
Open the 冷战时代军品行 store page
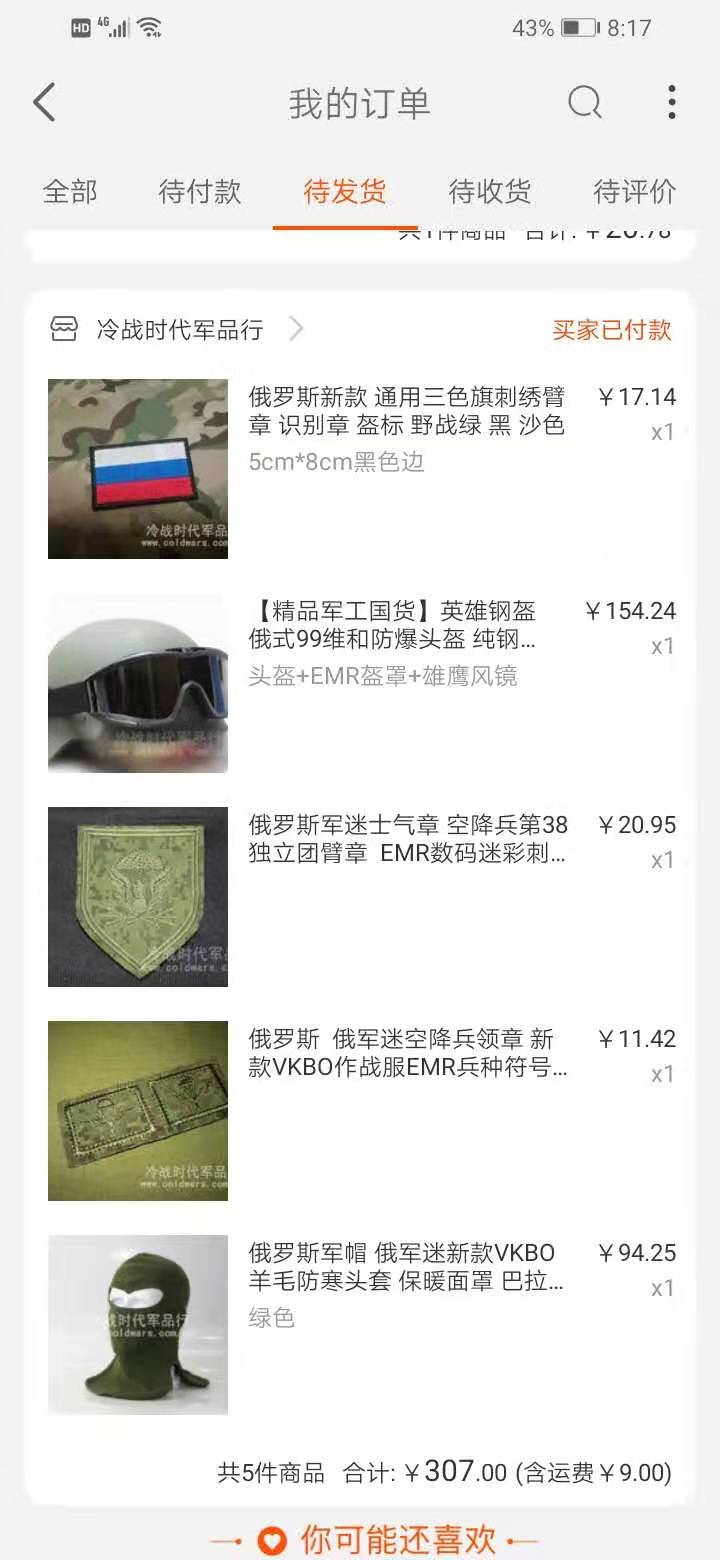(x=180, y=329)
